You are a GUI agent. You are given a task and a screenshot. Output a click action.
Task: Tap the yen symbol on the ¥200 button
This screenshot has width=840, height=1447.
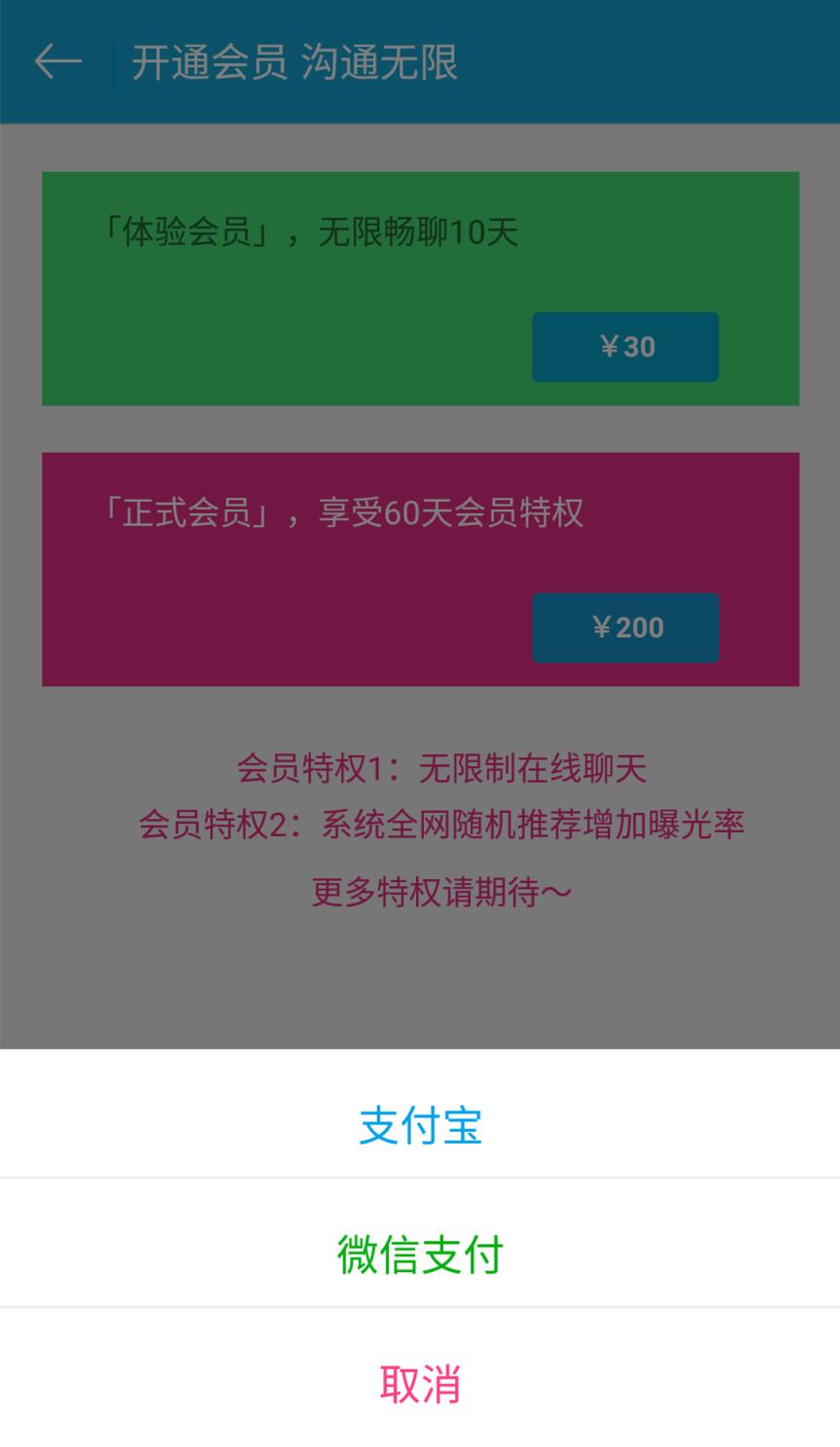pyautogui.click(x=600, y=627)
